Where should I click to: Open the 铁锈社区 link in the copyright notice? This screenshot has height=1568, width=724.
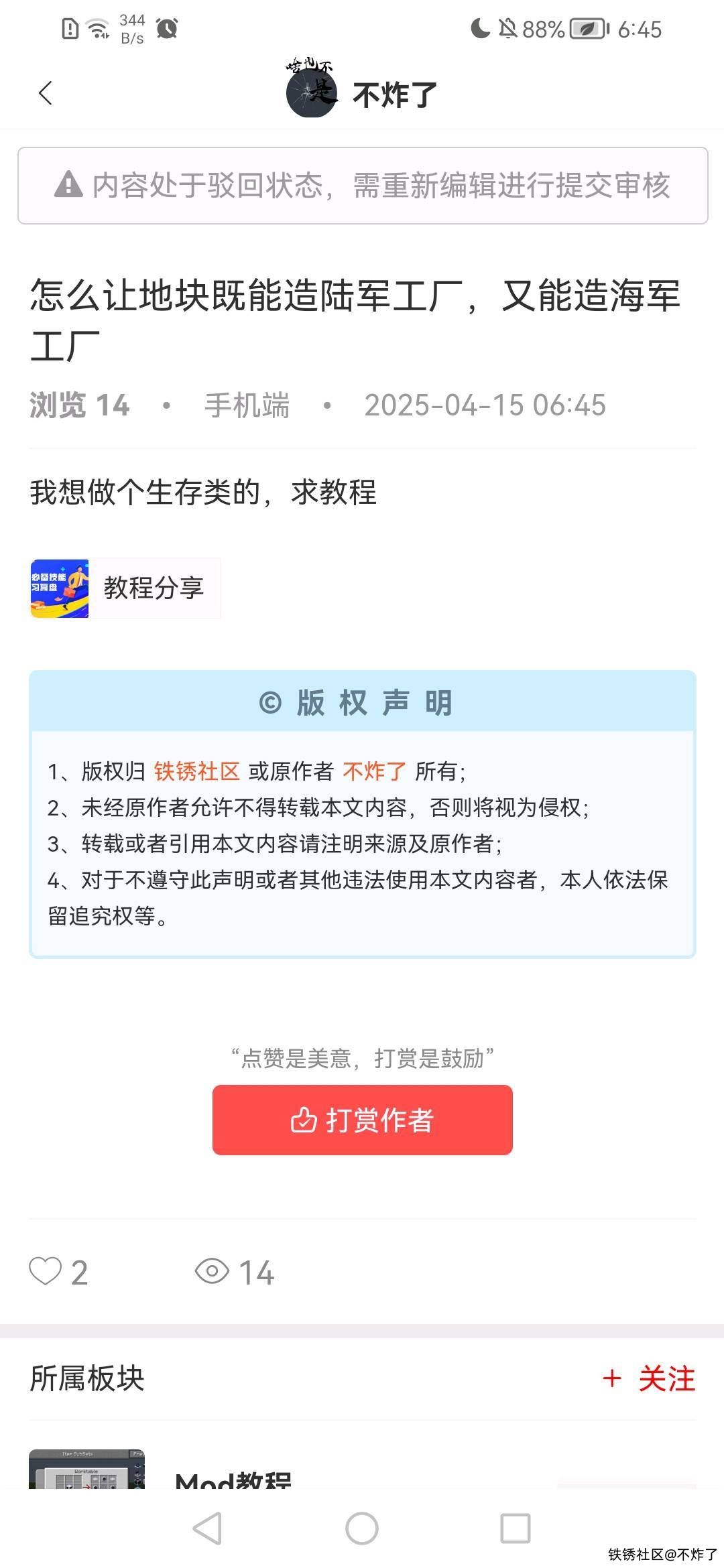click(x=196, y=771)
